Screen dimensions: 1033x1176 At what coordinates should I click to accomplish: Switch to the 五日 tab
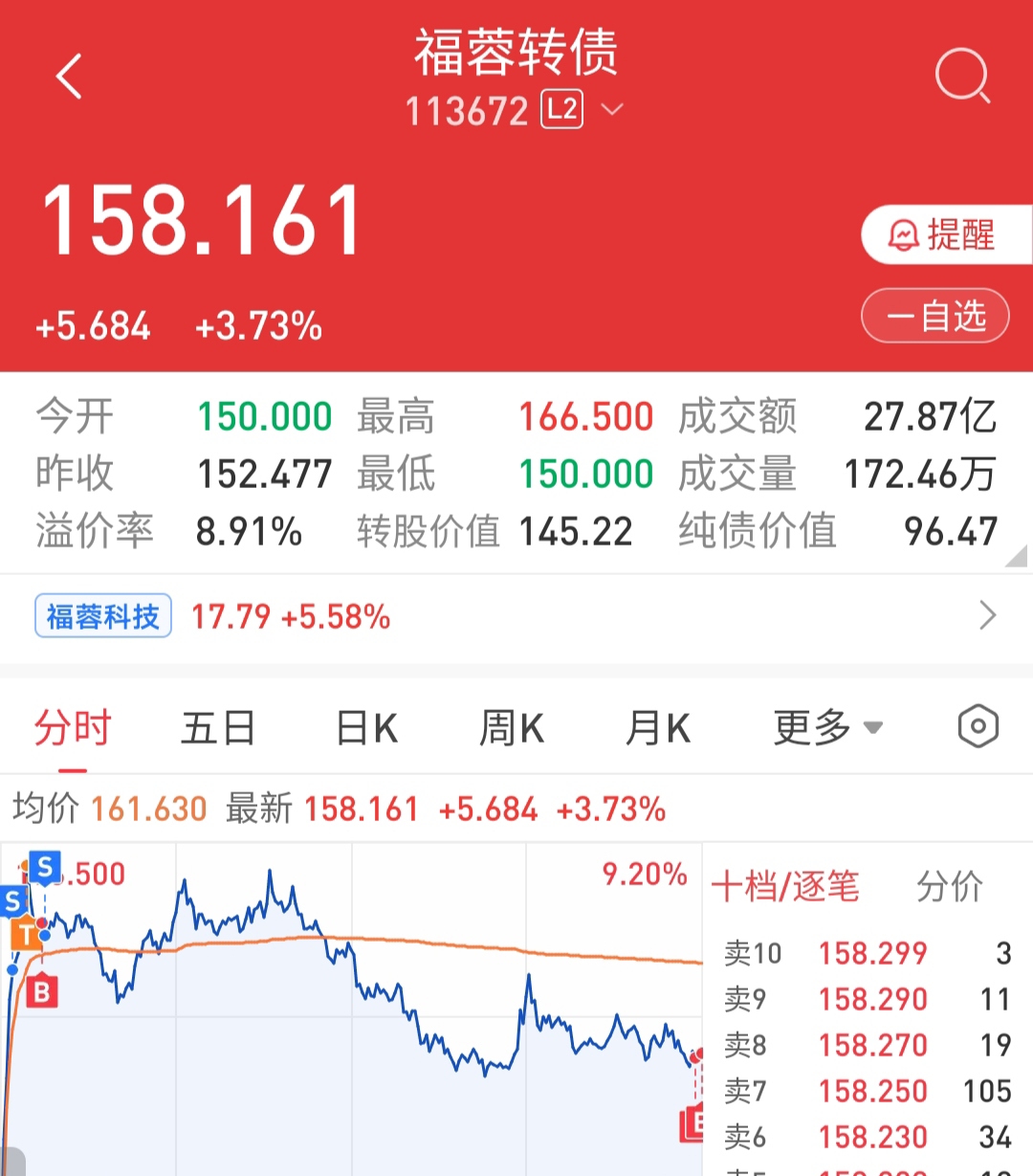pos(217,727)
